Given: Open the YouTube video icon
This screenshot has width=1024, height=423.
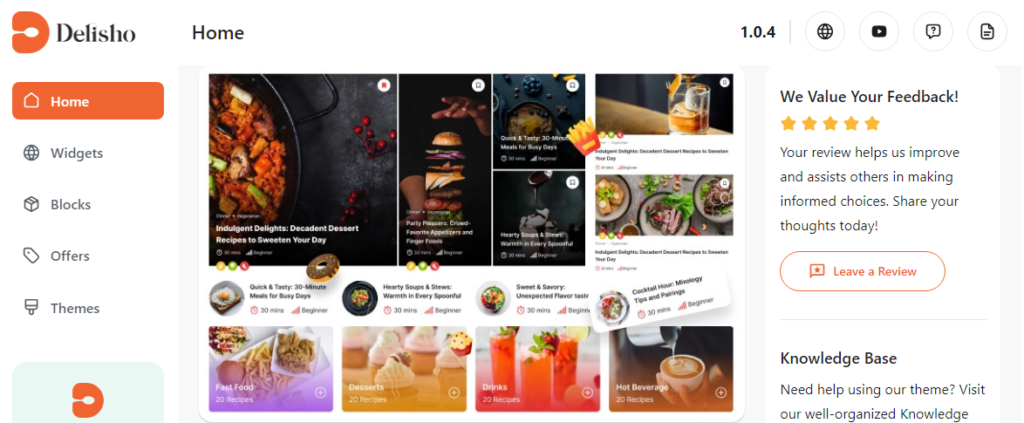Looking at the screenshot, I should [879, 32].
